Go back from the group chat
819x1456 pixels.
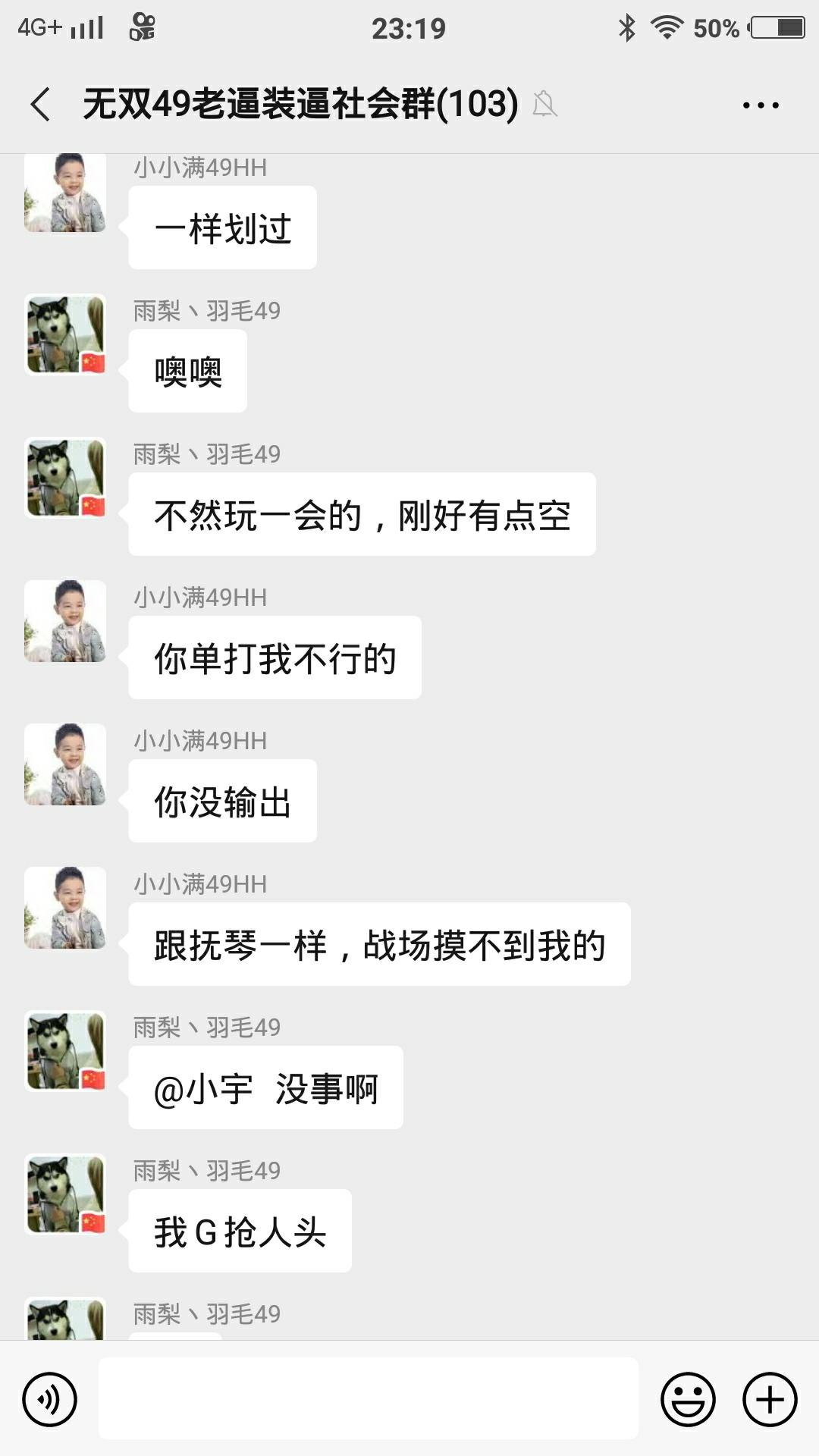tap(41, 104)
